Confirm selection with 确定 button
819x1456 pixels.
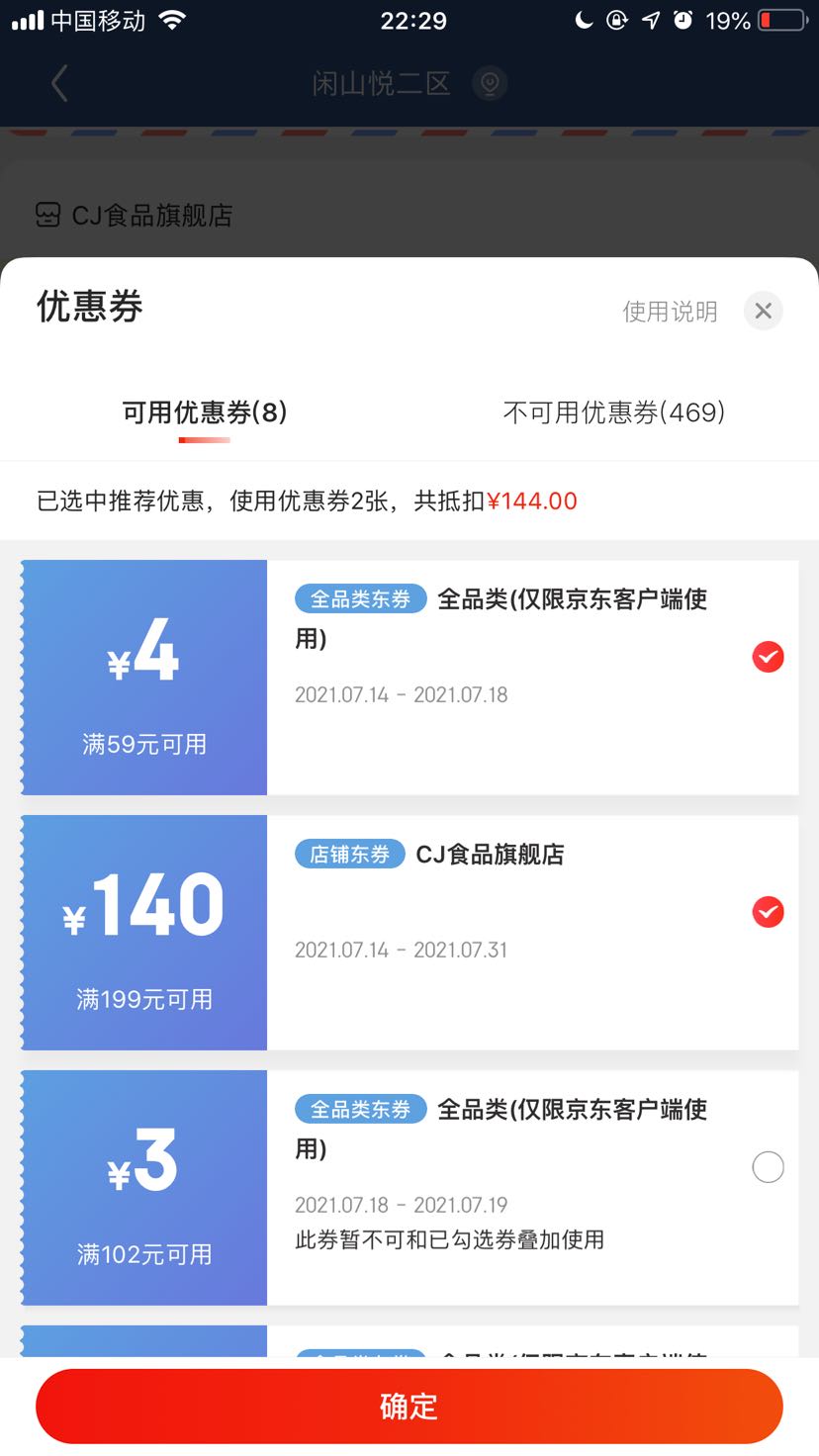pos(409,1407)
